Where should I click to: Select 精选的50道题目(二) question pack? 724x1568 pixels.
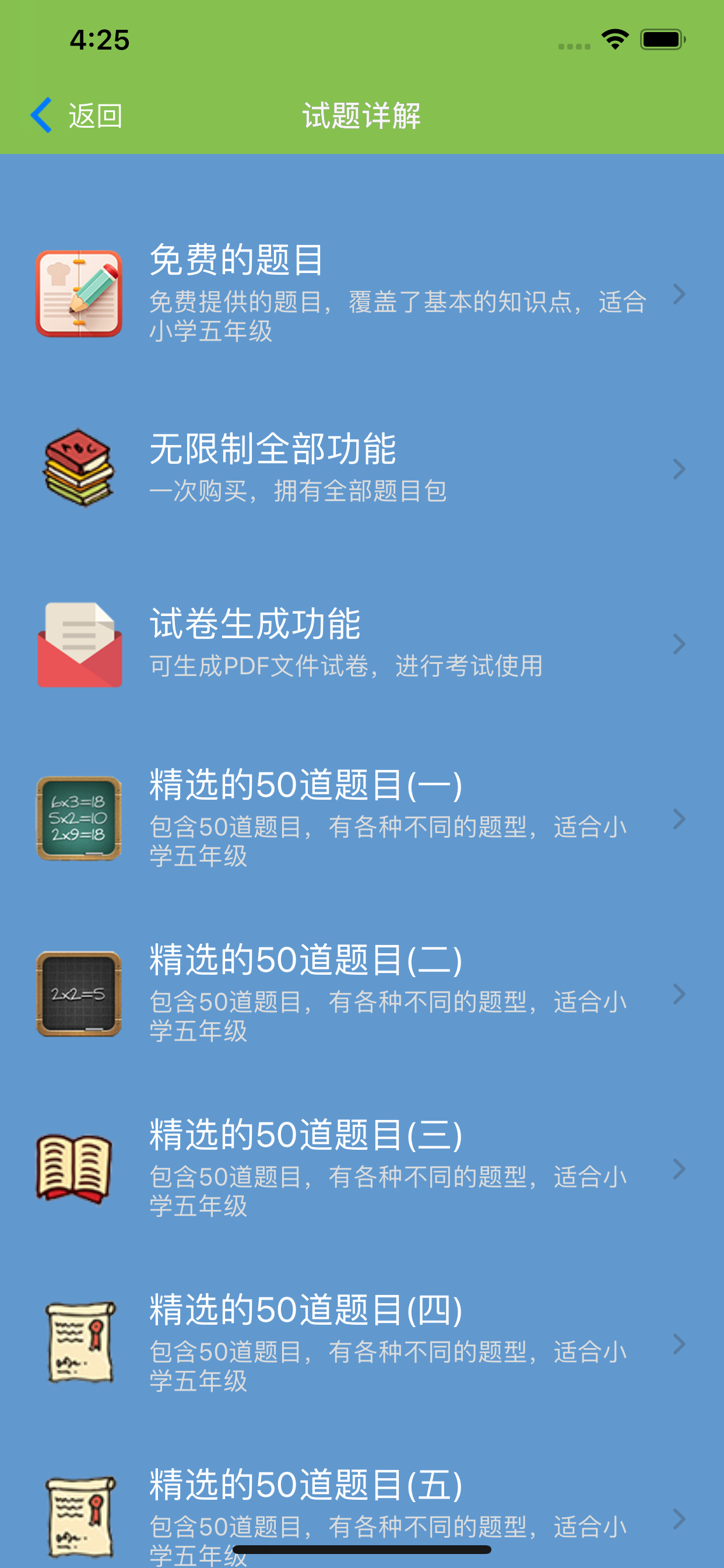click(x=362, y=994)
